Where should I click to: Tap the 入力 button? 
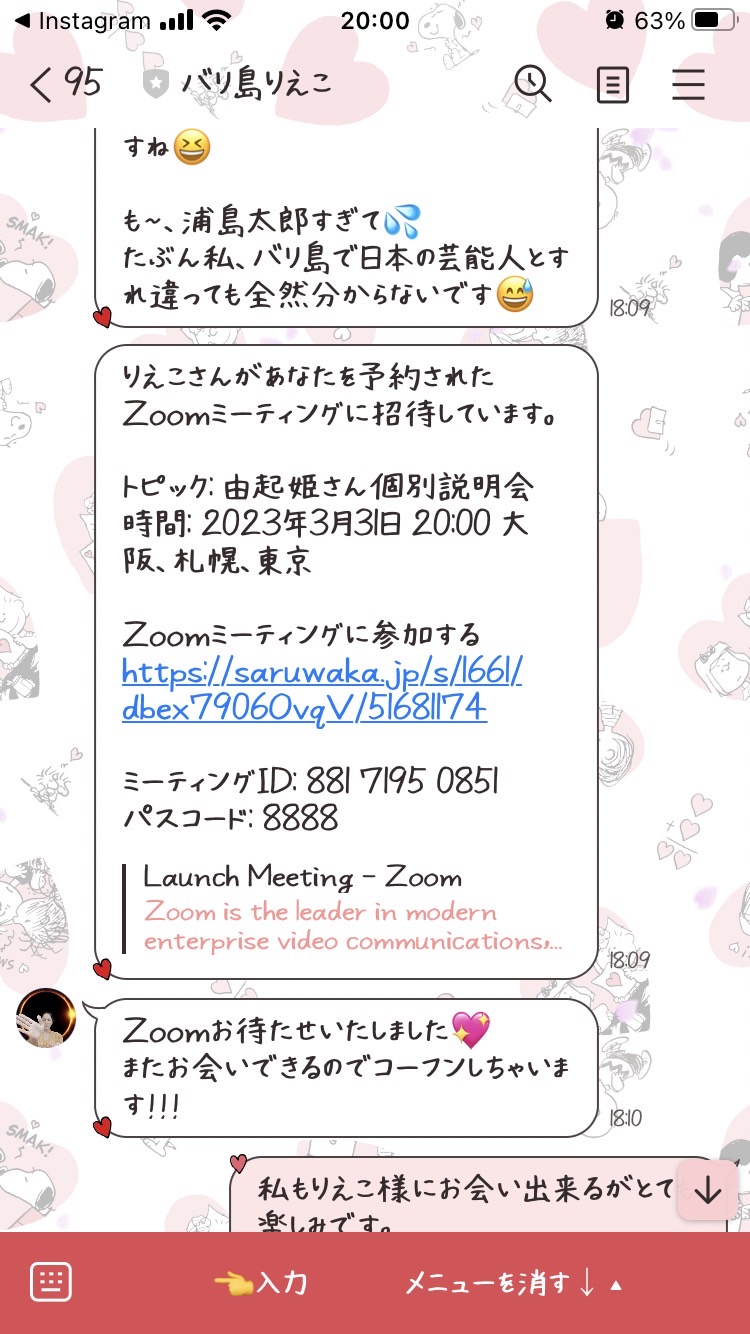[x=261, y=1283]
